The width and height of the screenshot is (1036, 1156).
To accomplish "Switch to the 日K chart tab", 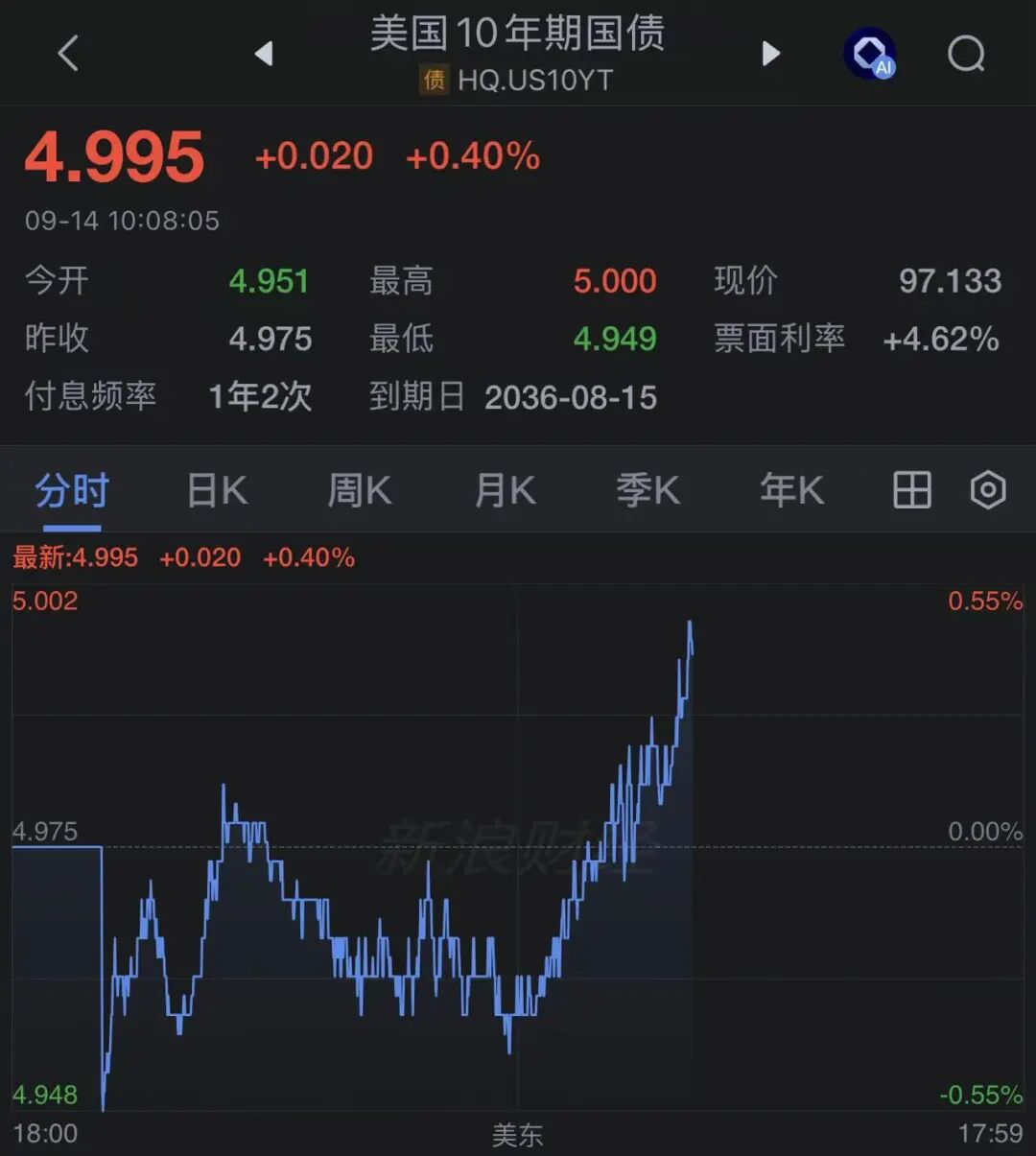I will click(217, 491).
